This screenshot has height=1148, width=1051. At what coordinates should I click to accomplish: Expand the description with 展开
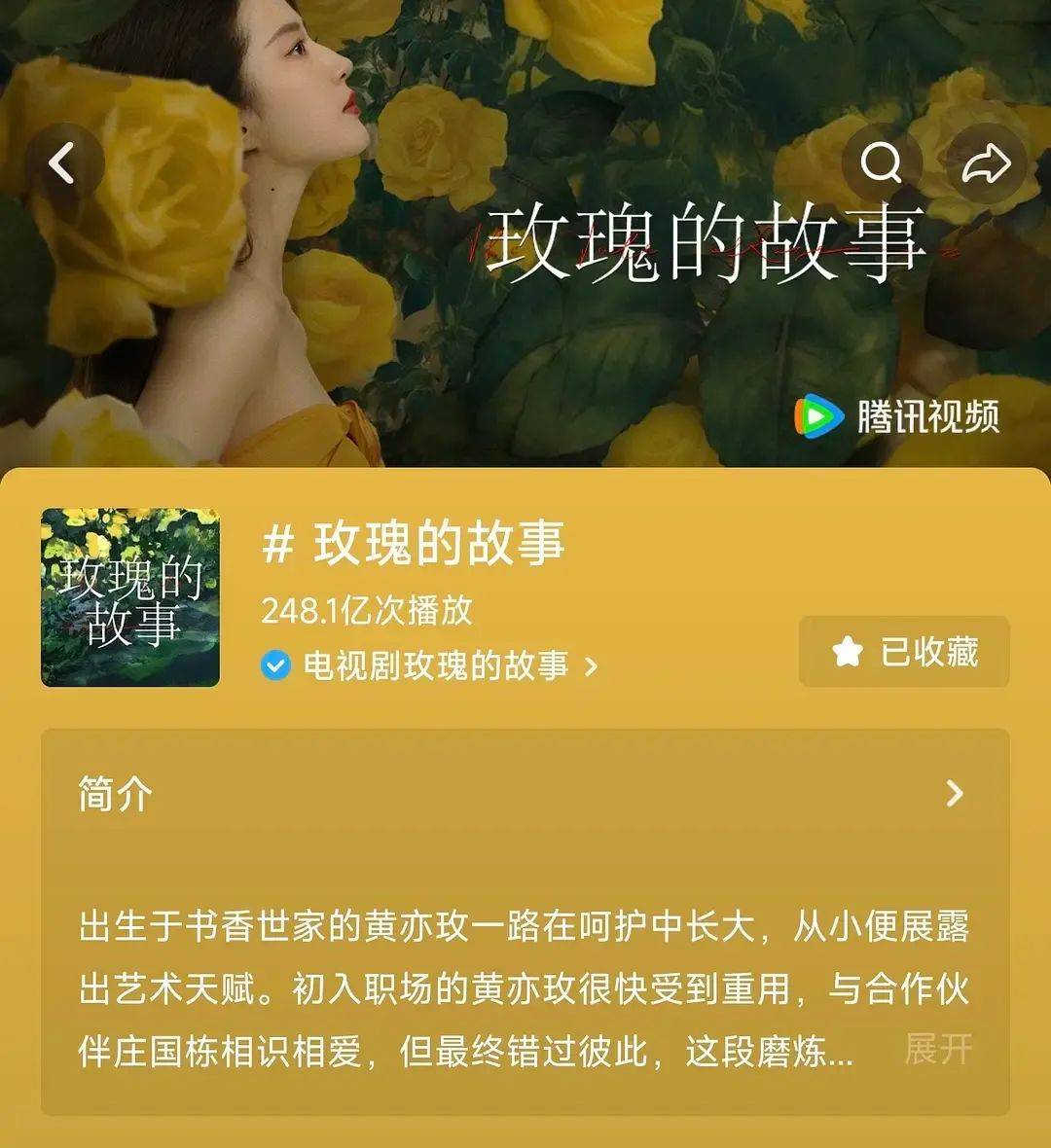point(938,1050)
